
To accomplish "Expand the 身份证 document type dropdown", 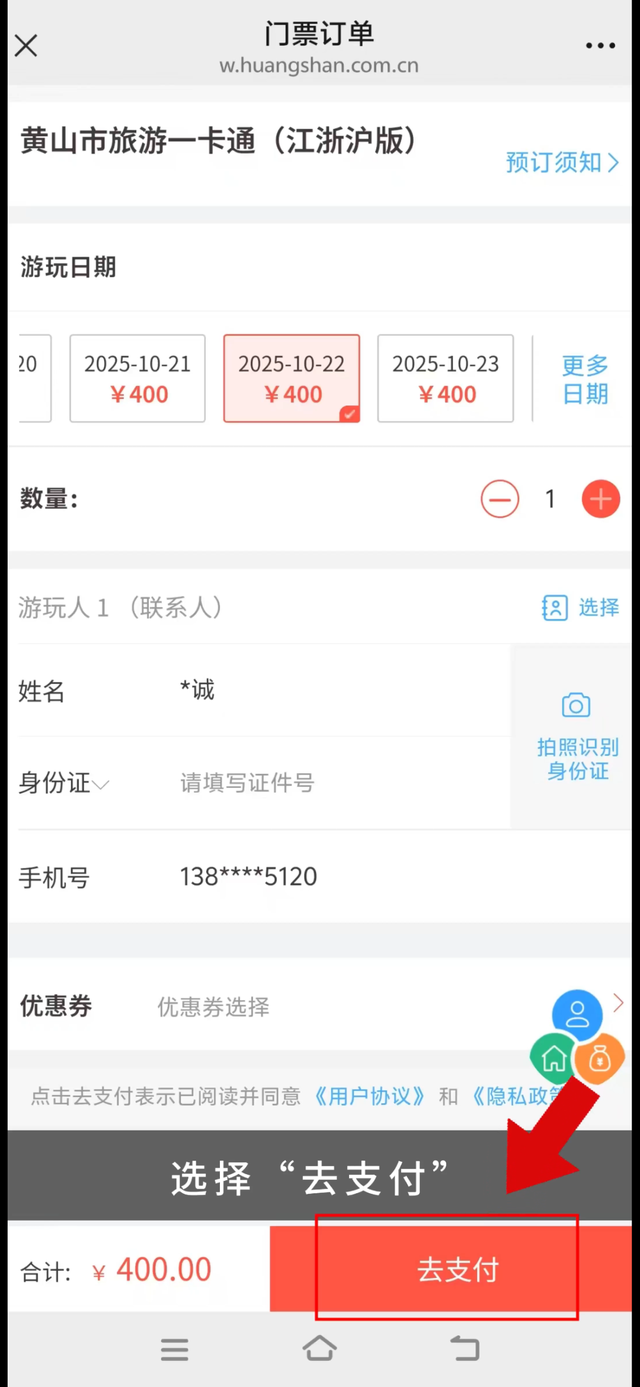I will 64,783.
